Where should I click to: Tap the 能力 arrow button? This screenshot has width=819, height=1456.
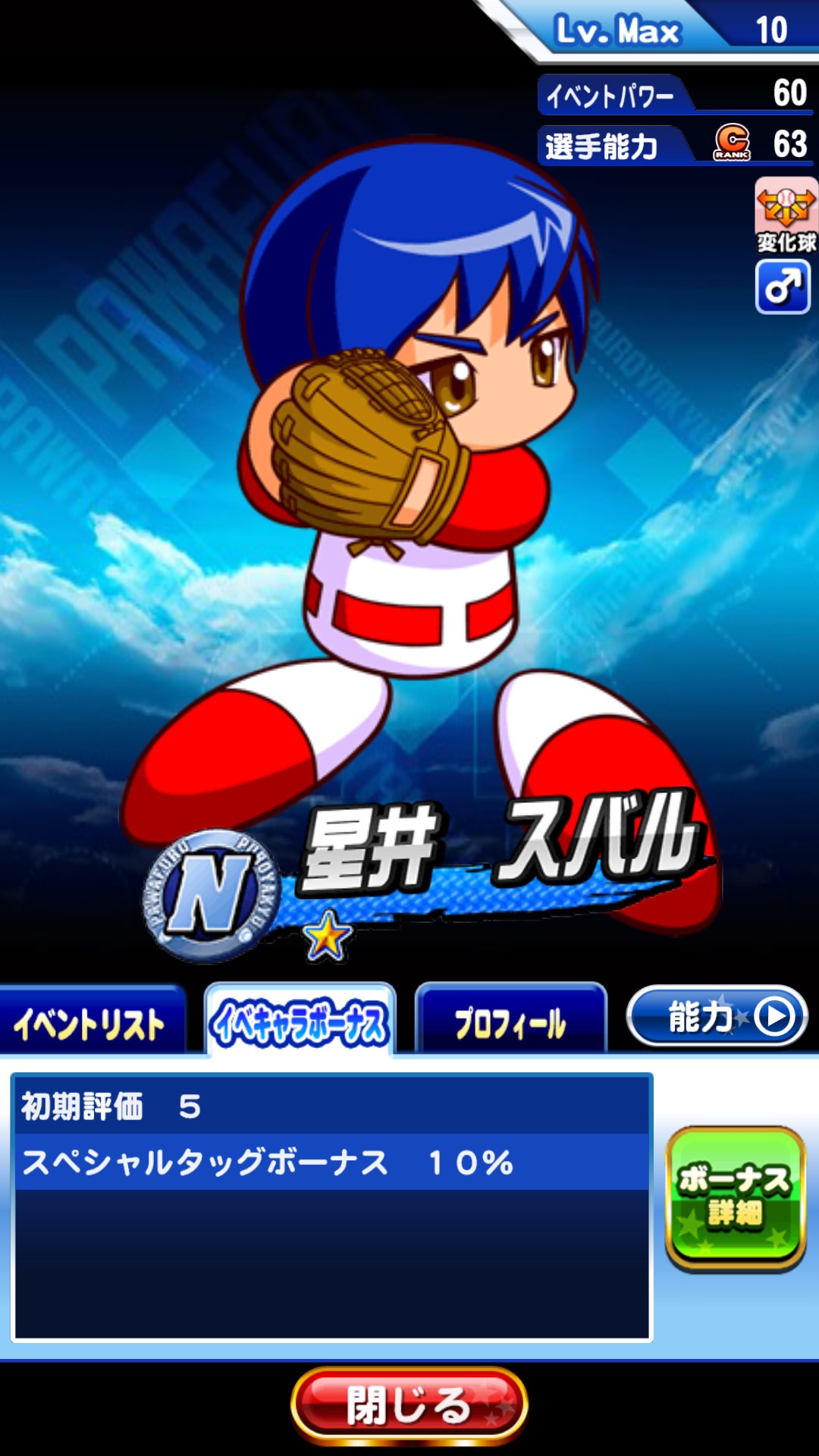coord(717,1016)
